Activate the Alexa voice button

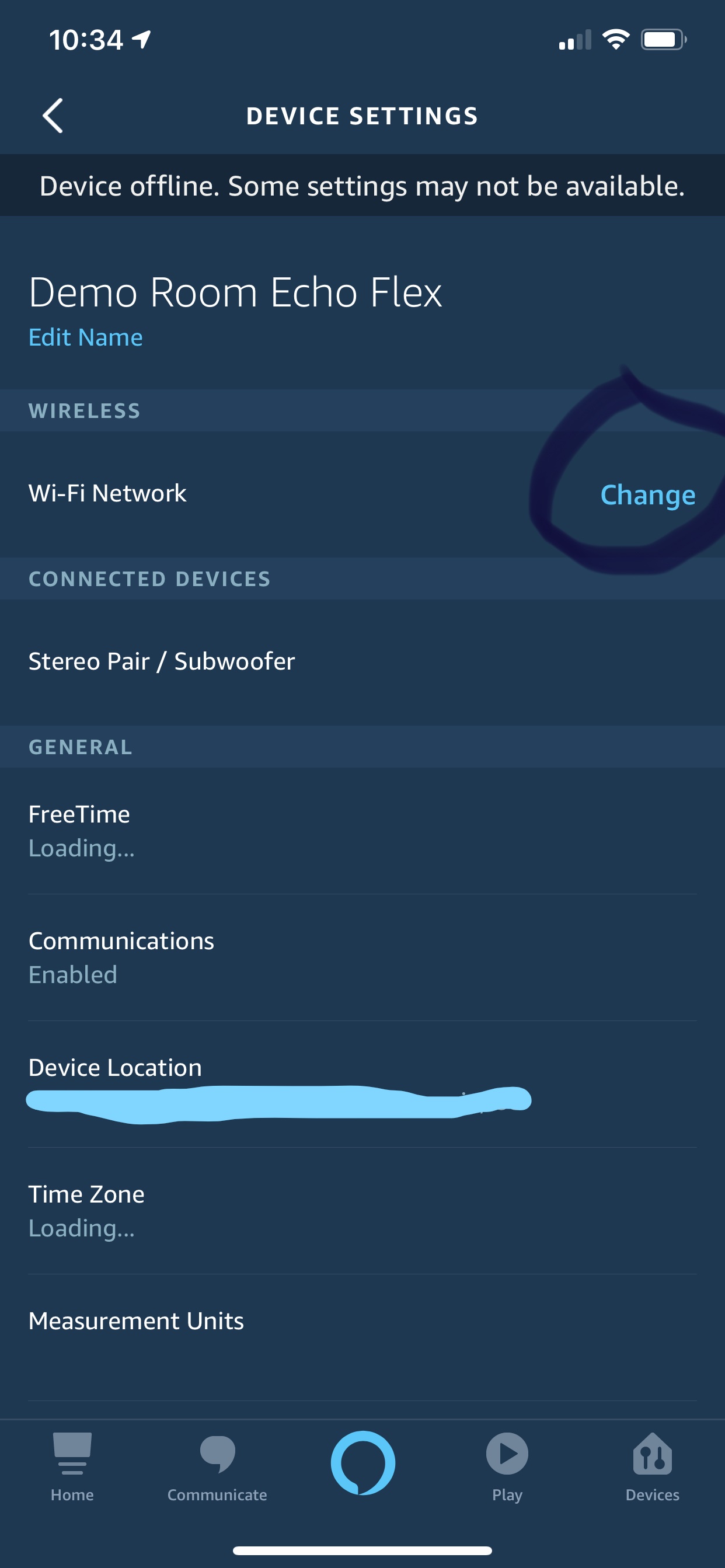click(x=363, y=1462)
